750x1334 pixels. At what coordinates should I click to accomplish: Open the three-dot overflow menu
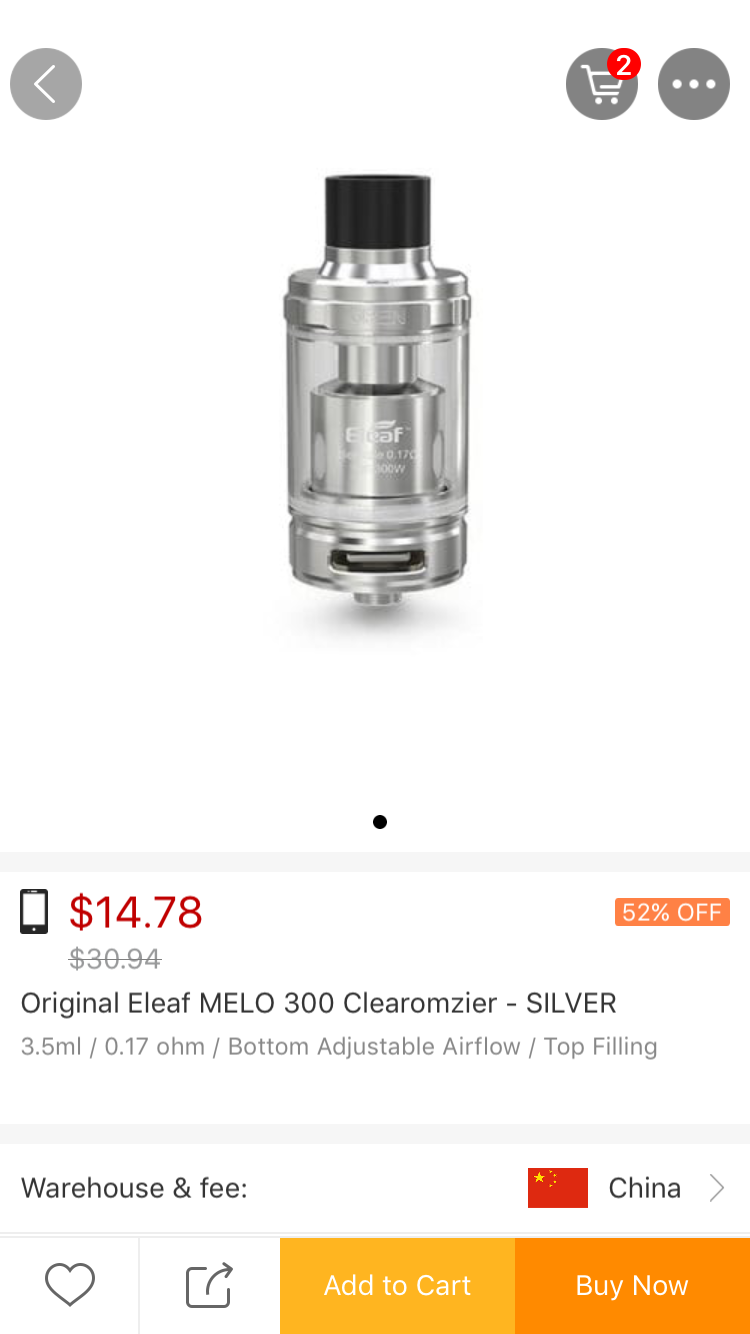click(694, 84)
